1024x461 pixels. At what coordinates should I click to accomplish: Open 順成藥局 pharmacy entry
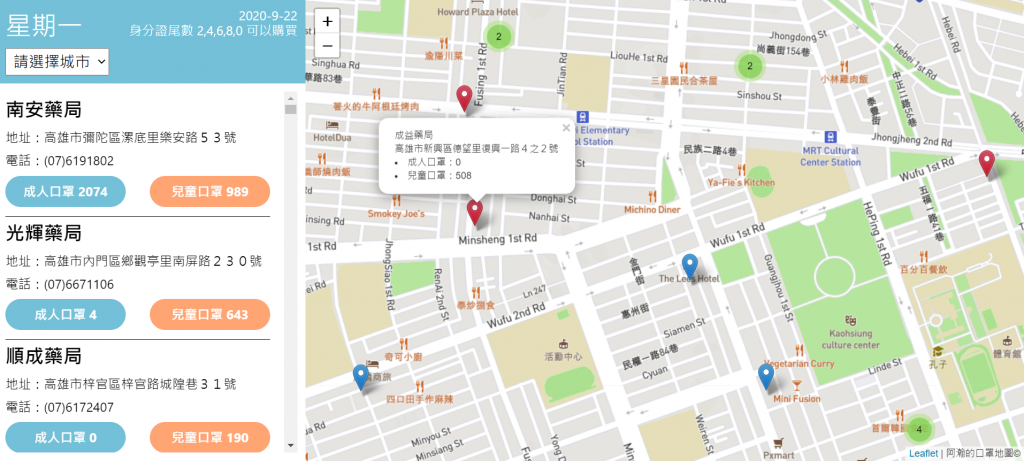[44, 356]
